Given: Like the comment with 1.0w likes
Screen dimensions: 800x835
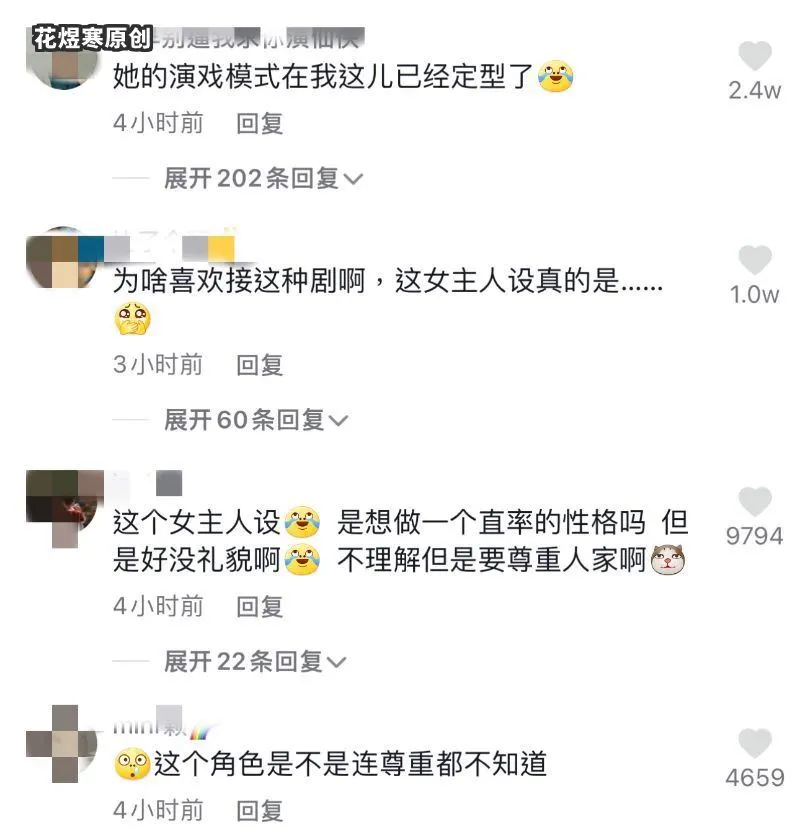Looking at the screenshot, I should [x=755, y=261].
